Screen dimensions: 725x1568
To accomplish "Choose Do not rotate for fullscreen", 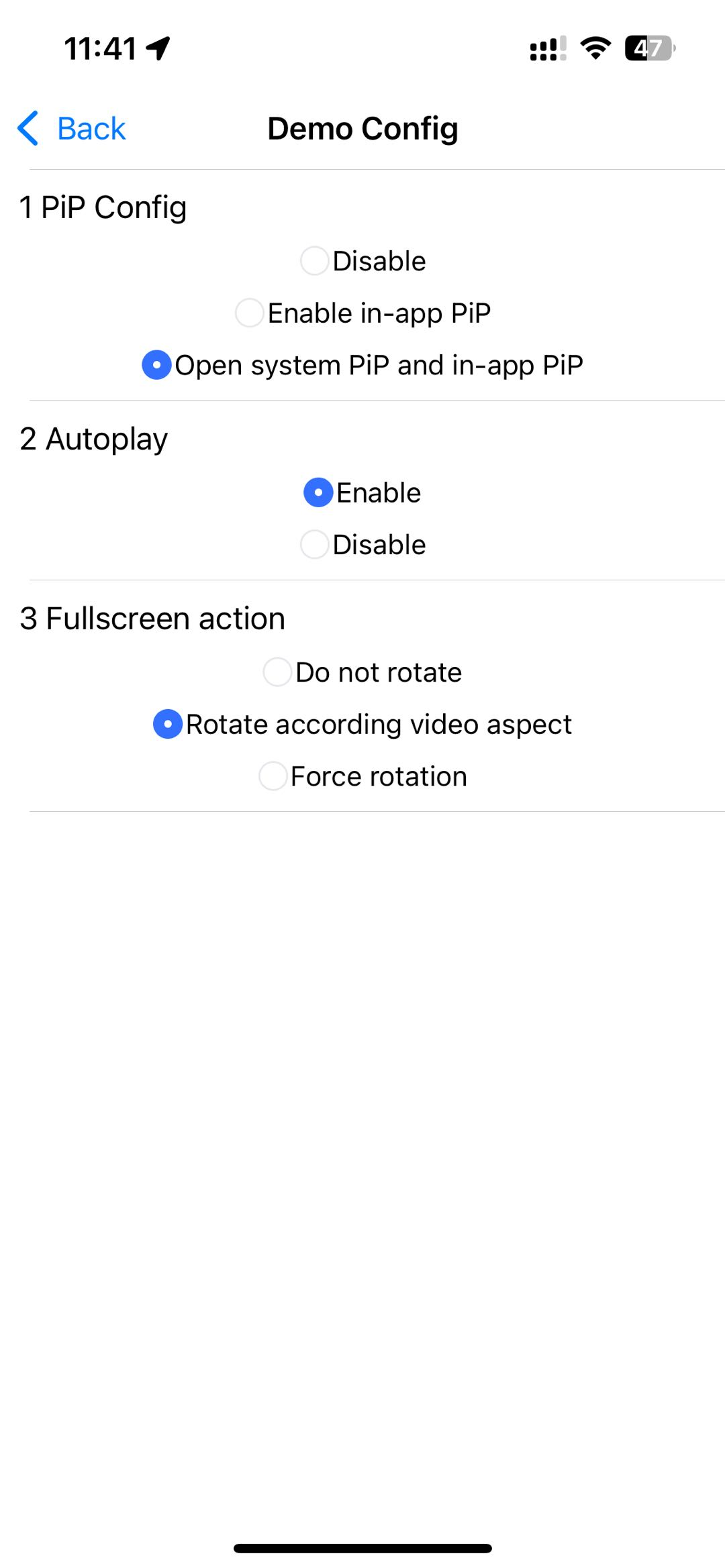I will 362,672.
